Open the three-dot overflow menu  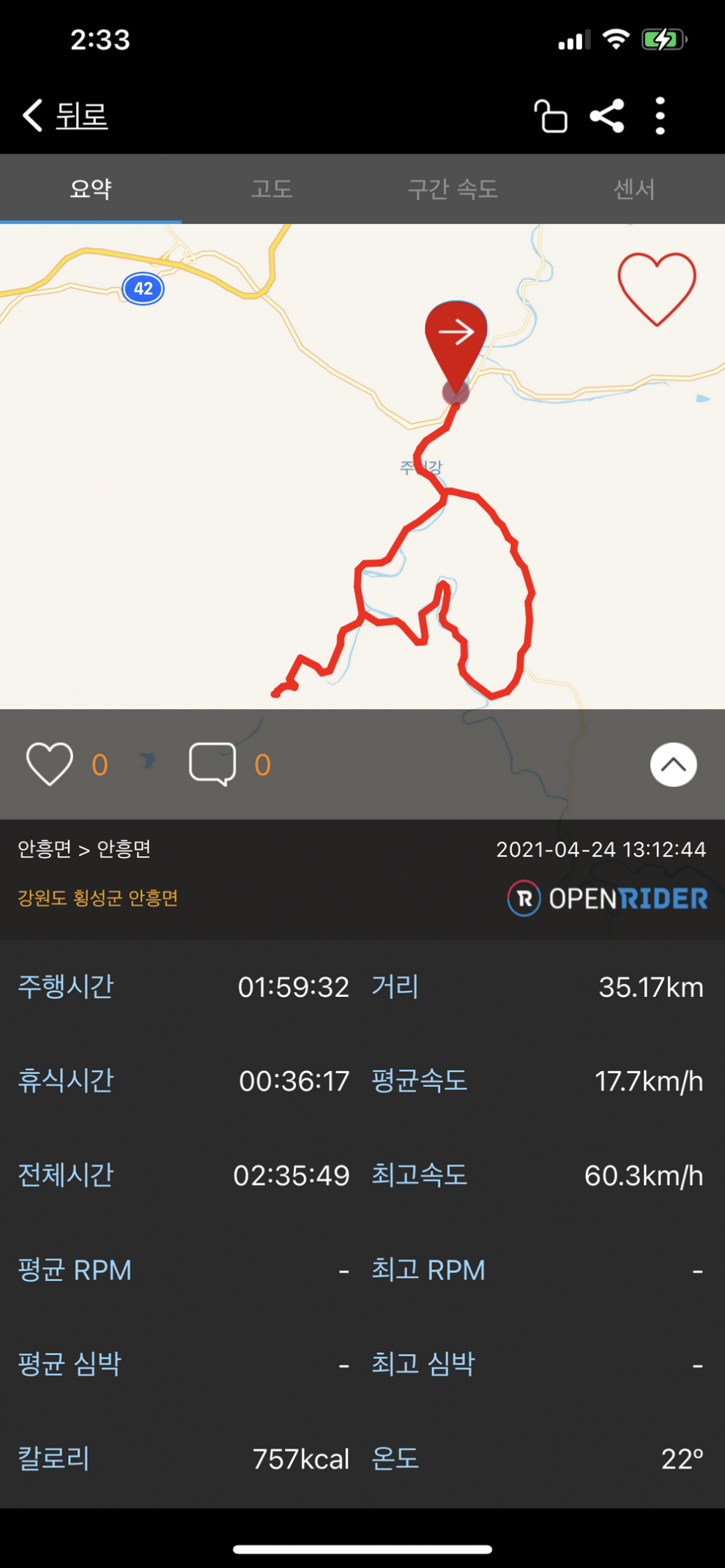click(661, 116)
